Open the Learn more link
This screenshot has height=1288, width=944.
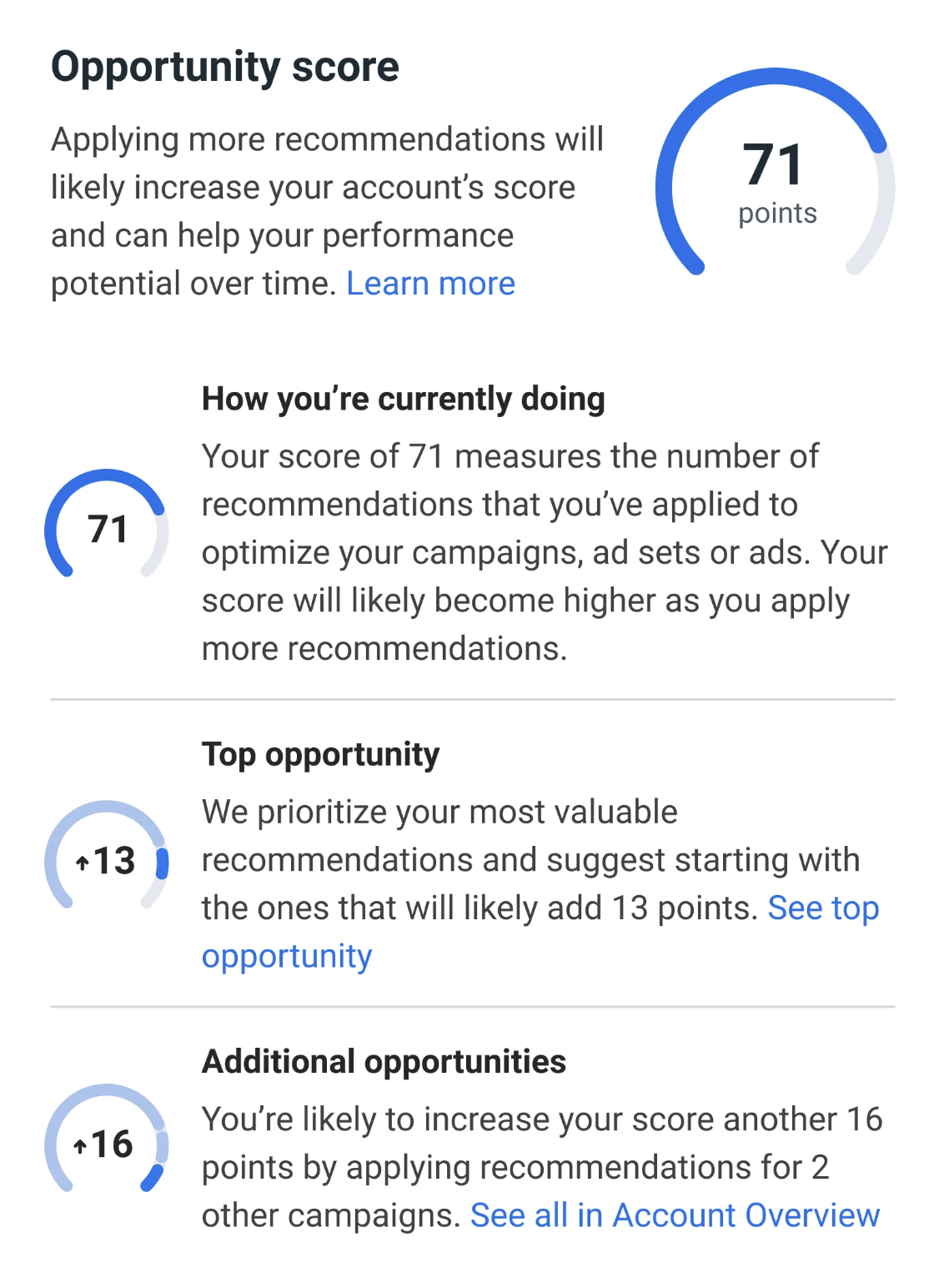430,284
